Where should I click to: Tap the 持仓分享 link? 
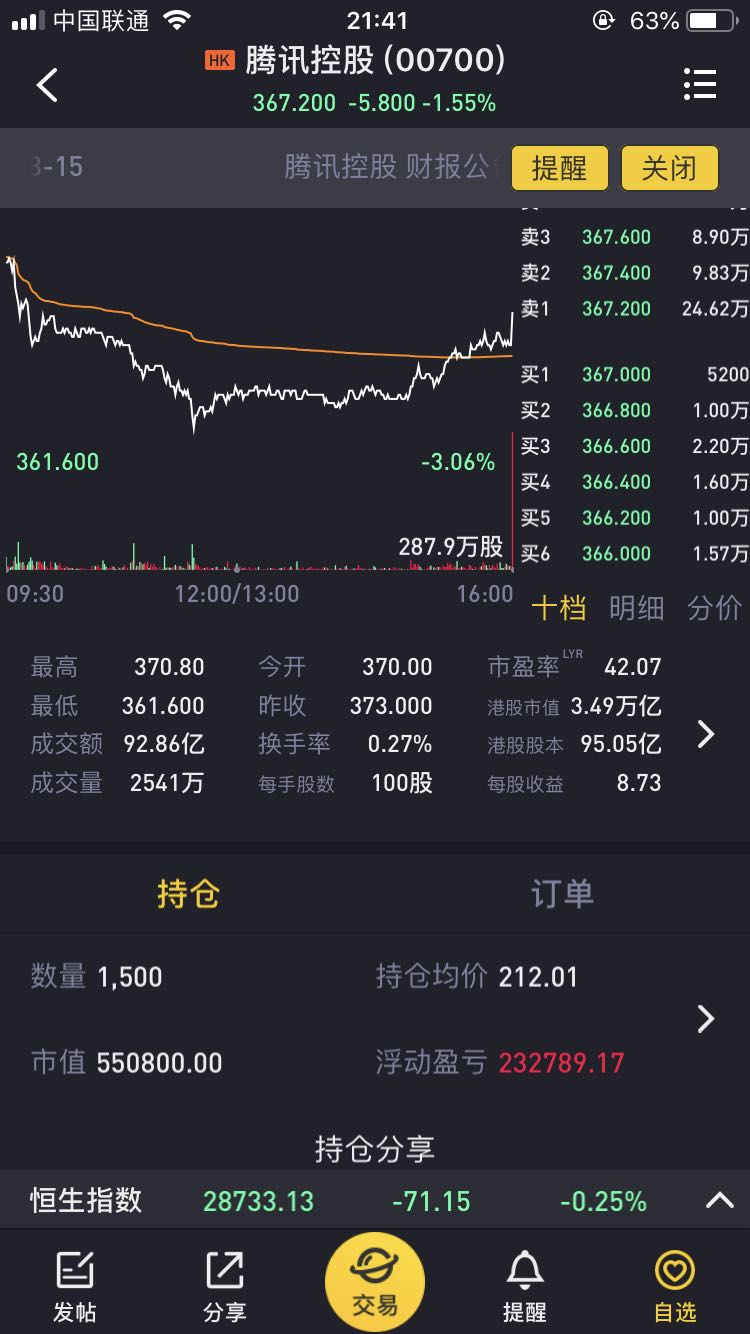(x=375, y=1149)
